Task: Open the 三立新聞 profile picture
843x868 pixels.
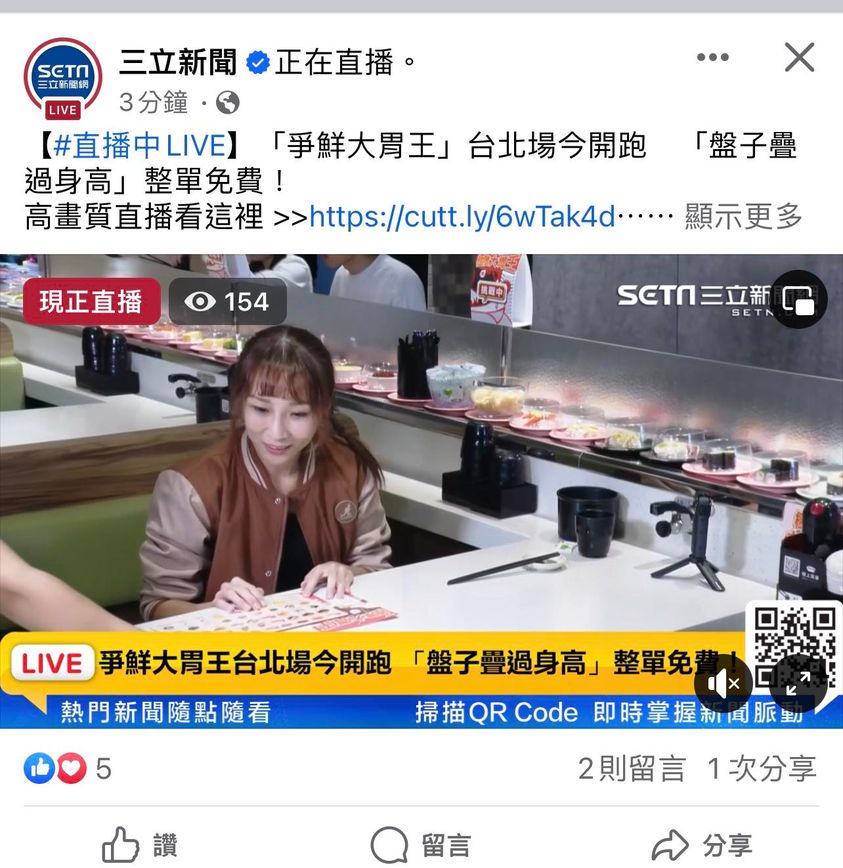Action: click(x=62, y=79)
